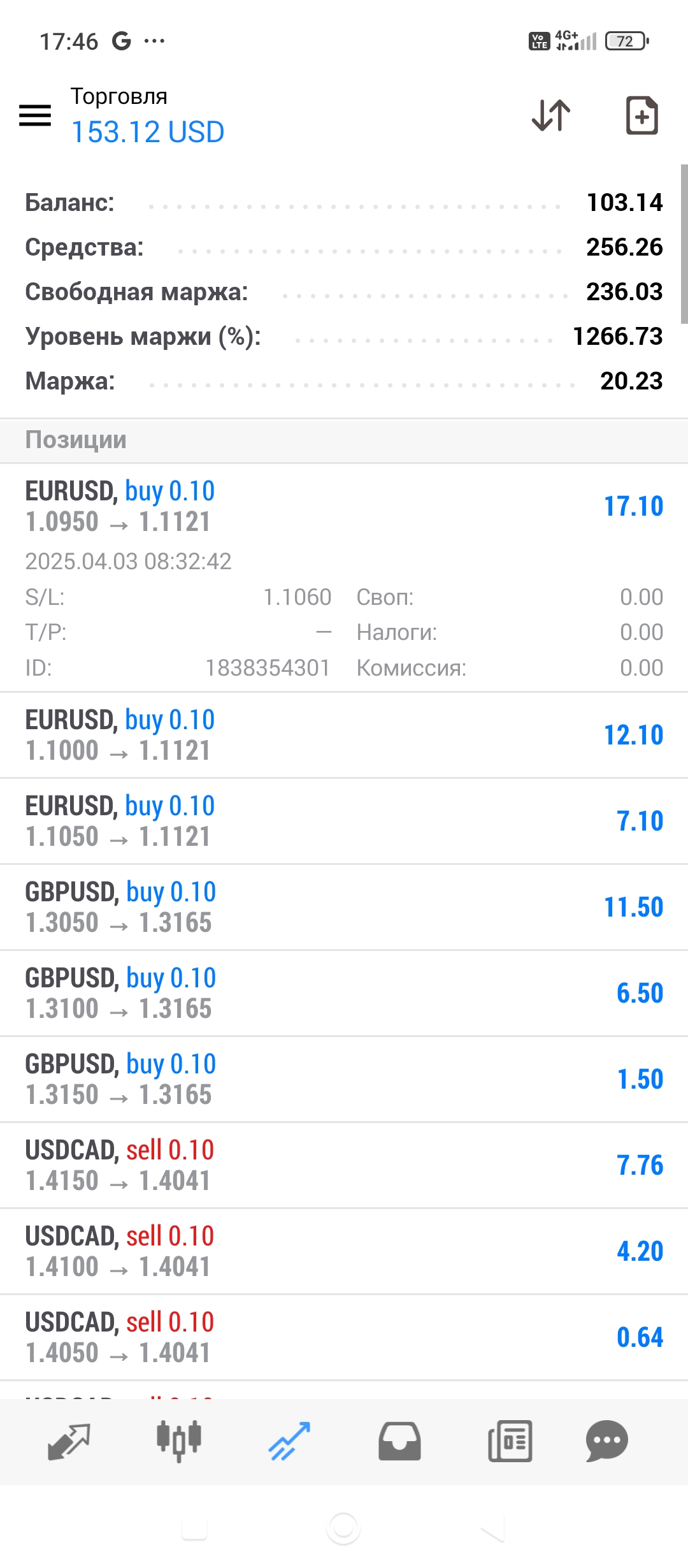Collapse the expanded EURUSD position opened at 1.0950
Viewport: 688px width, 1568px height.
coord(344,577)
